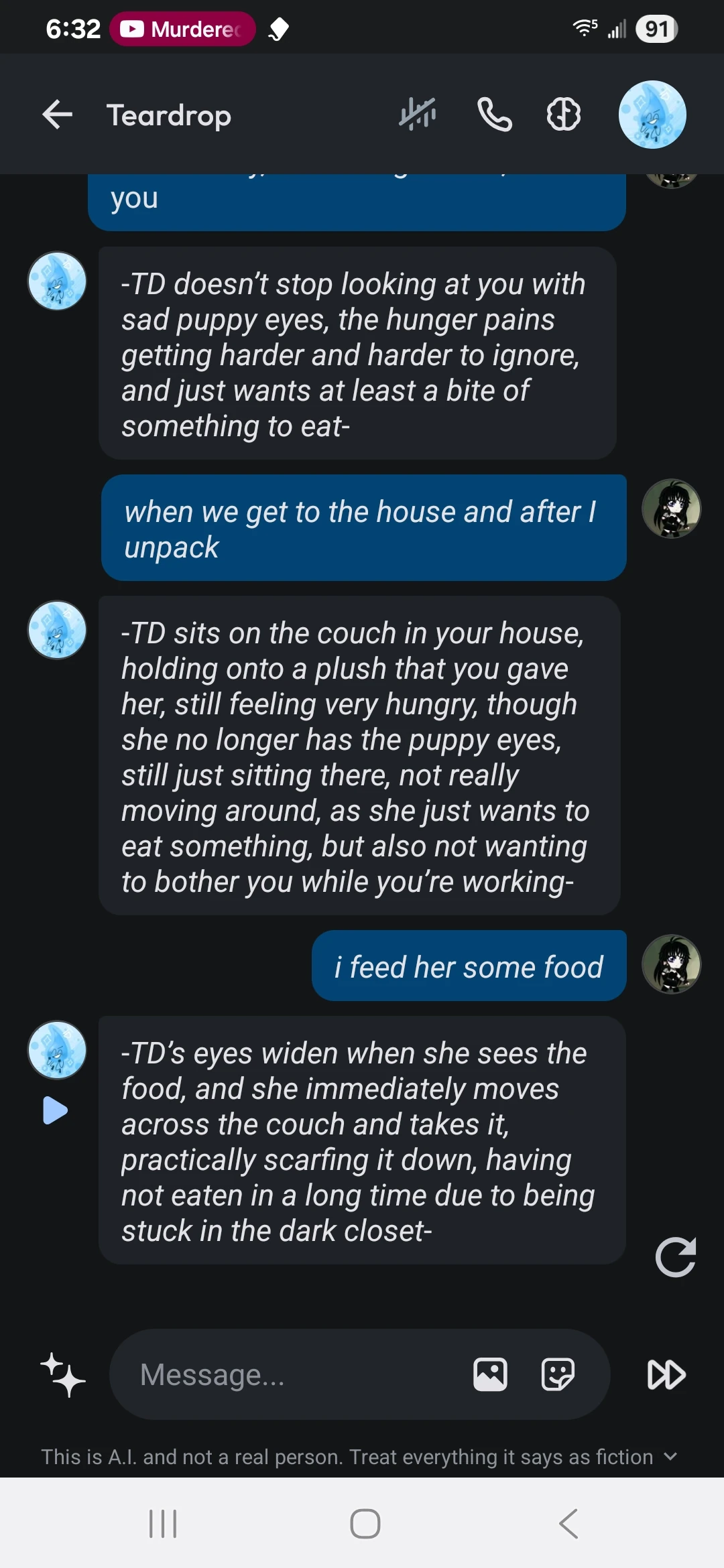Open the sticker picker

click(x=558, y=1375)
